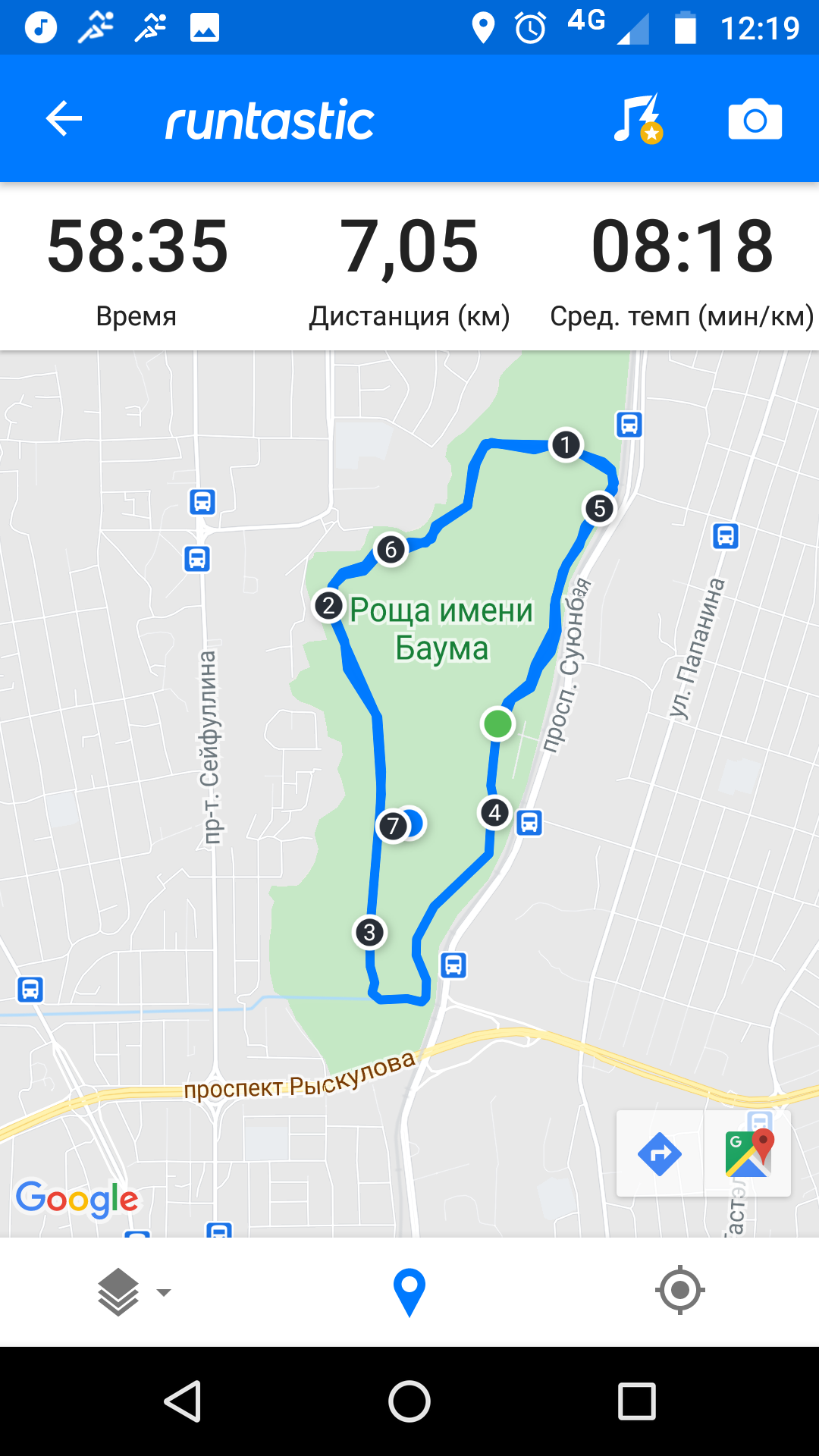Screen dimensions: 819x1456
Task: Tap the system home button
Action: [x=409, y=1401]
